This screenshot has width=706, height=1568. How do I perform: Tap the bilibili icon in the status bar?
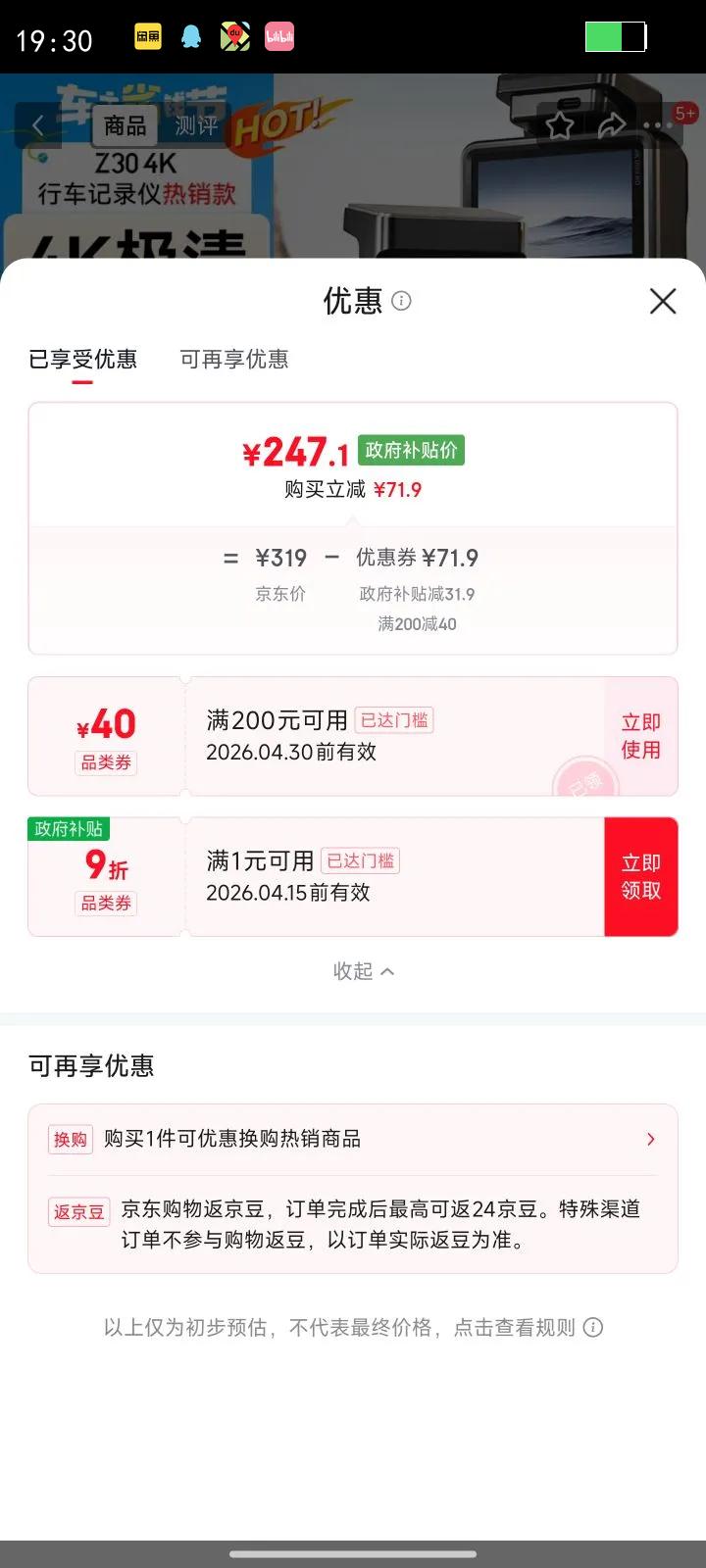(278, 35)
